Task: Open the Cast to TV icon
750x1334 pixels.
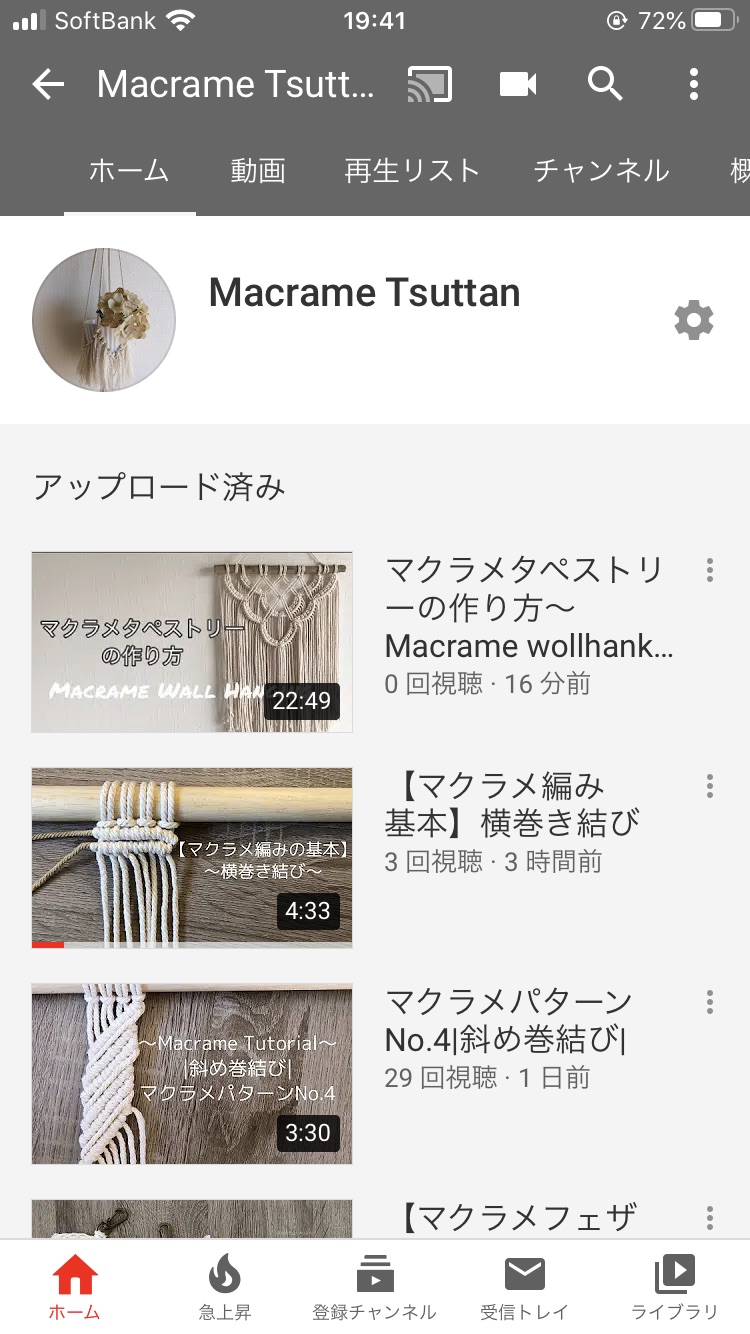Action: pos(430,84)
